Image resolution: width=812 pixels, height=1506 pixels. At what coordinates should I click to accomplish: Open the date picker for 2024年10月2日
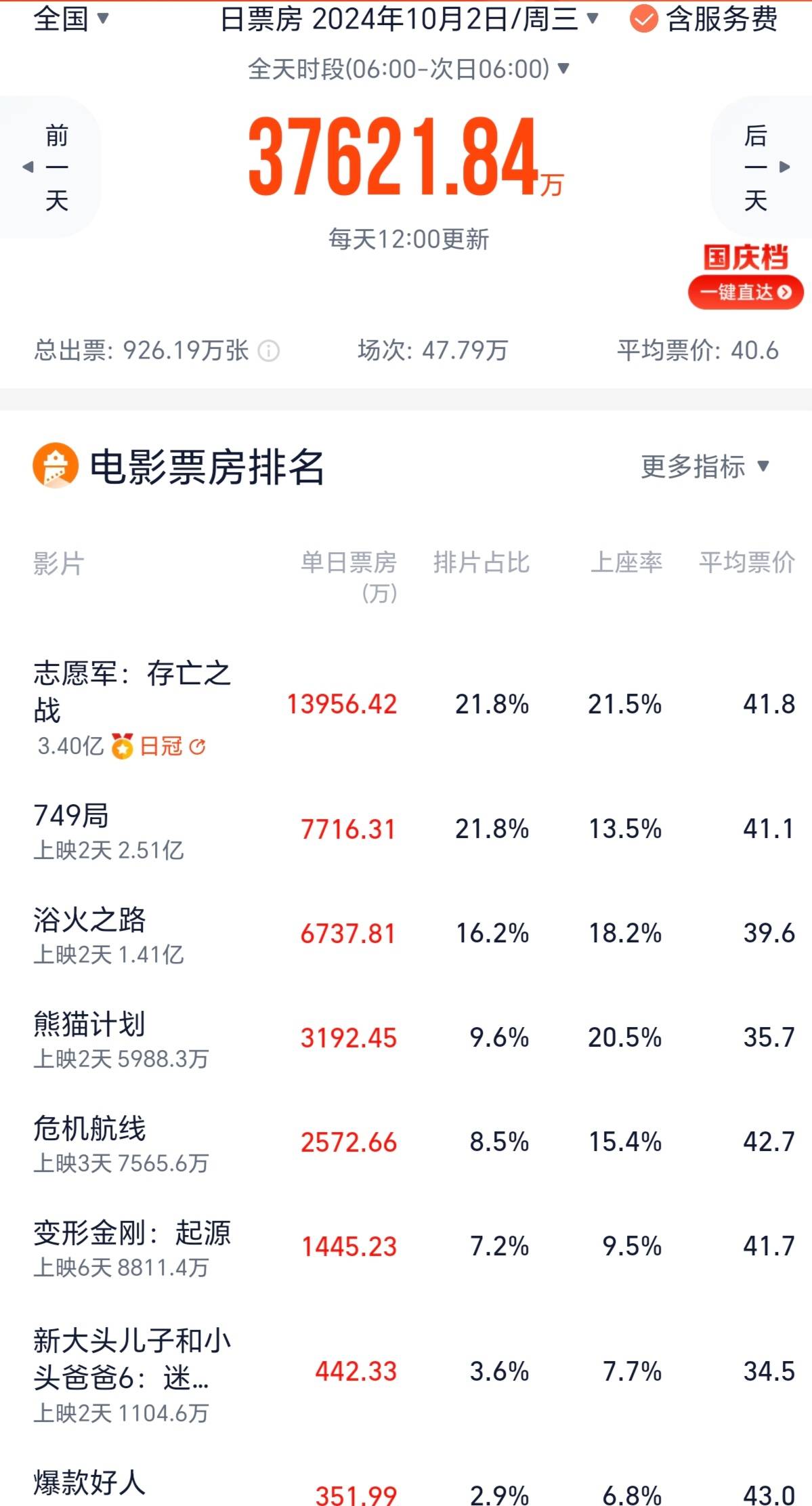pyautogui.click(x=409, y=19)
